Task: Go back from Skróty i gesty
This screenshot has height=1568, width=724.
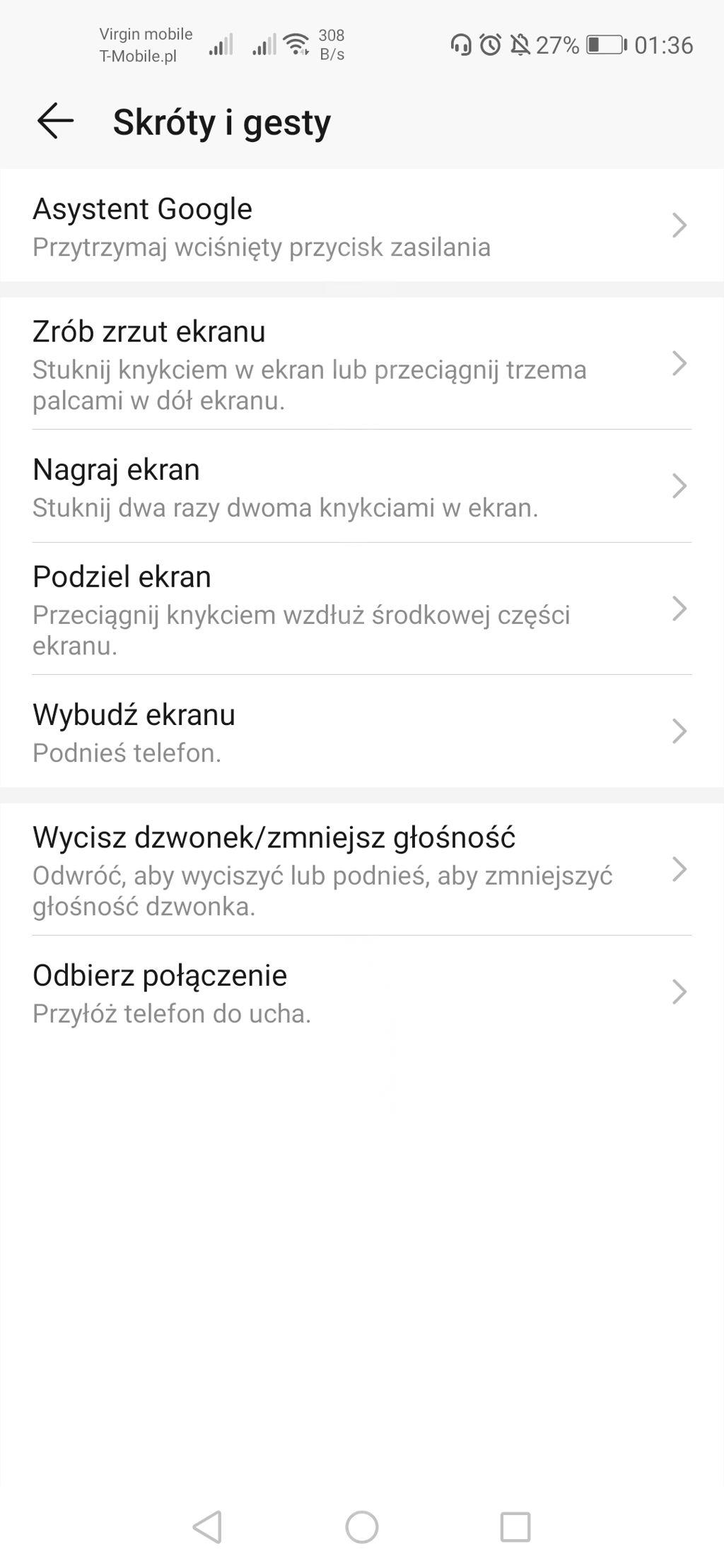Action: click(x=55, y=121)
